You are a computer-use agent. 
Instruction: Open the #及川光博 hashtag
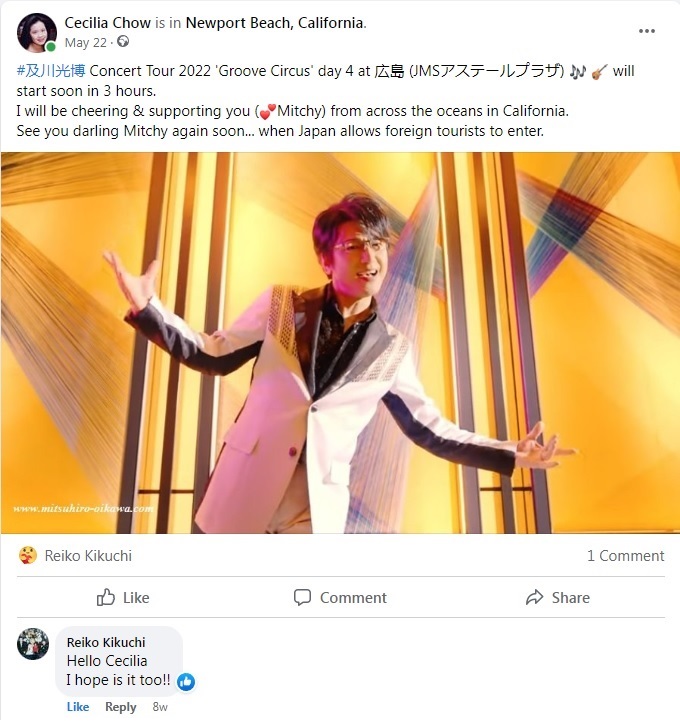click(x=52, y=71)
